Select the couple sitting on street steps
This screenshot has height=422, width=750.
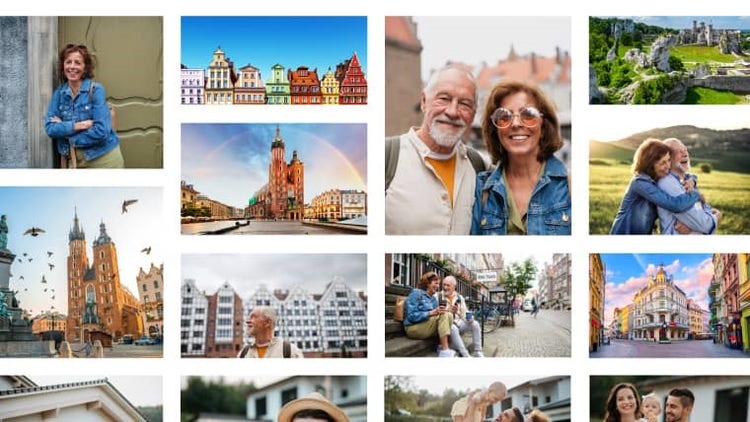(x=478, y=305)
